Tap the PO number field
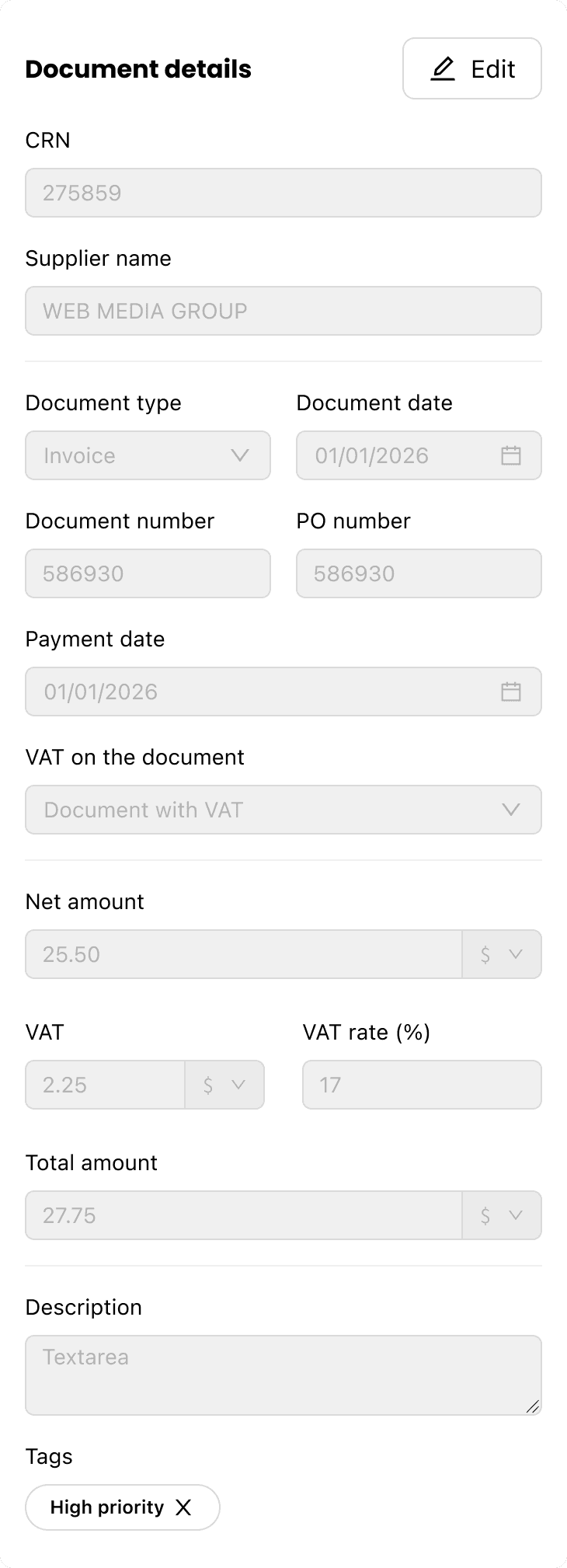567x1568 pixels. (419, 573)
